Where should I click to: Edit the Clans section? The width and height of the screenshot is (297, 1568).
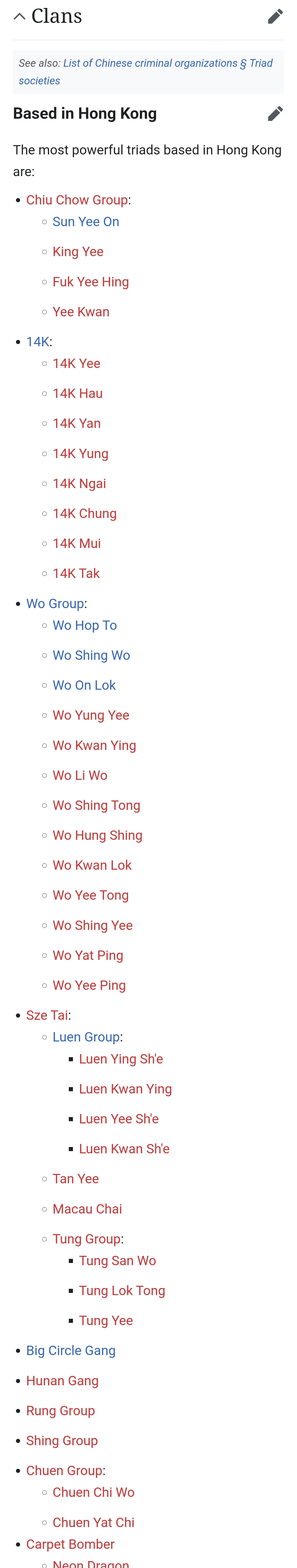(x=275, y=16)
